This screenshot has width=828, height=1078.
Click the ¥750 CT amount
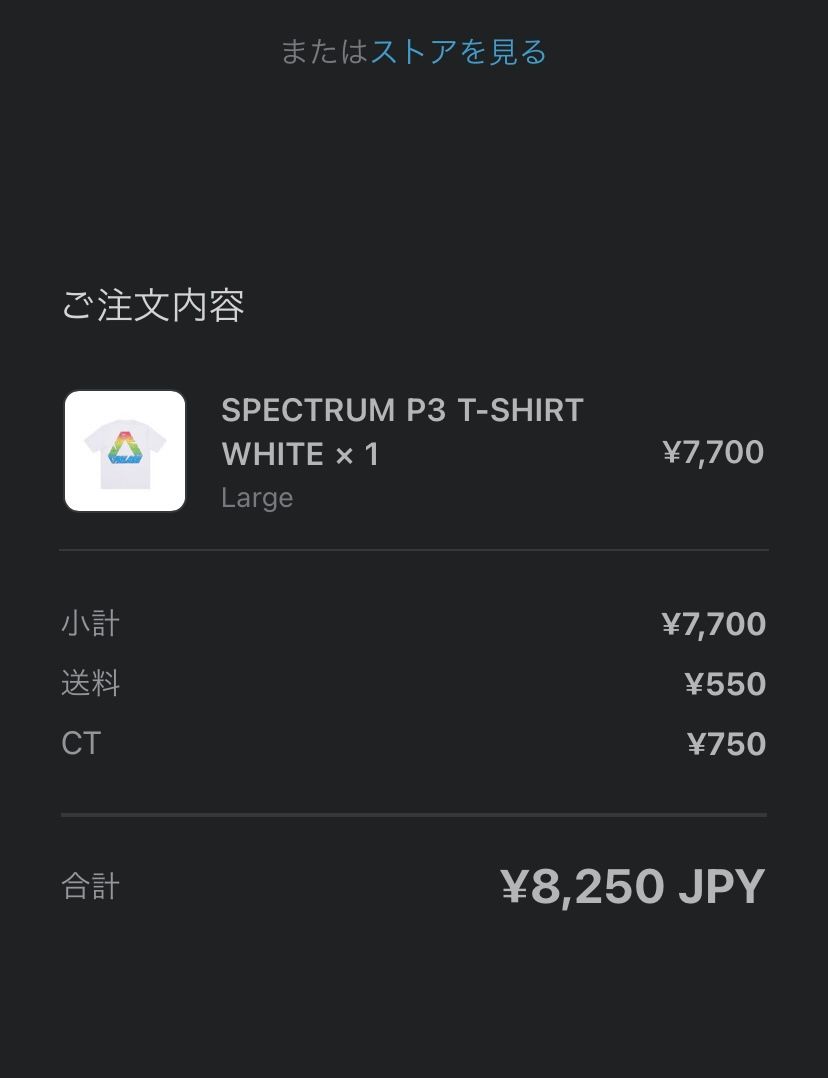click(726, 743)
